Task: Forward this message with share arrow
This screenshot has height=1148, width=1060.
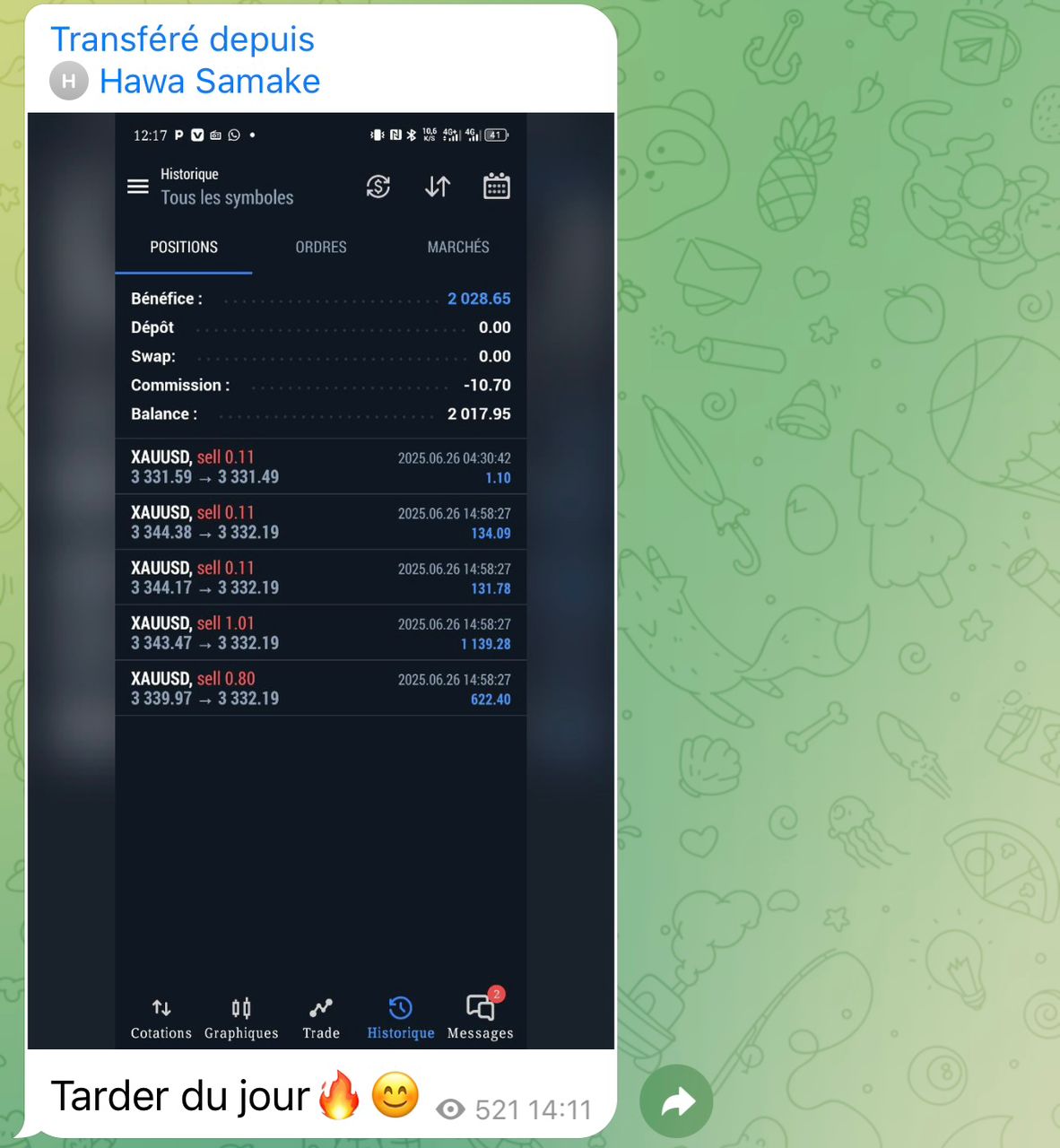Action: (676, 1100)
